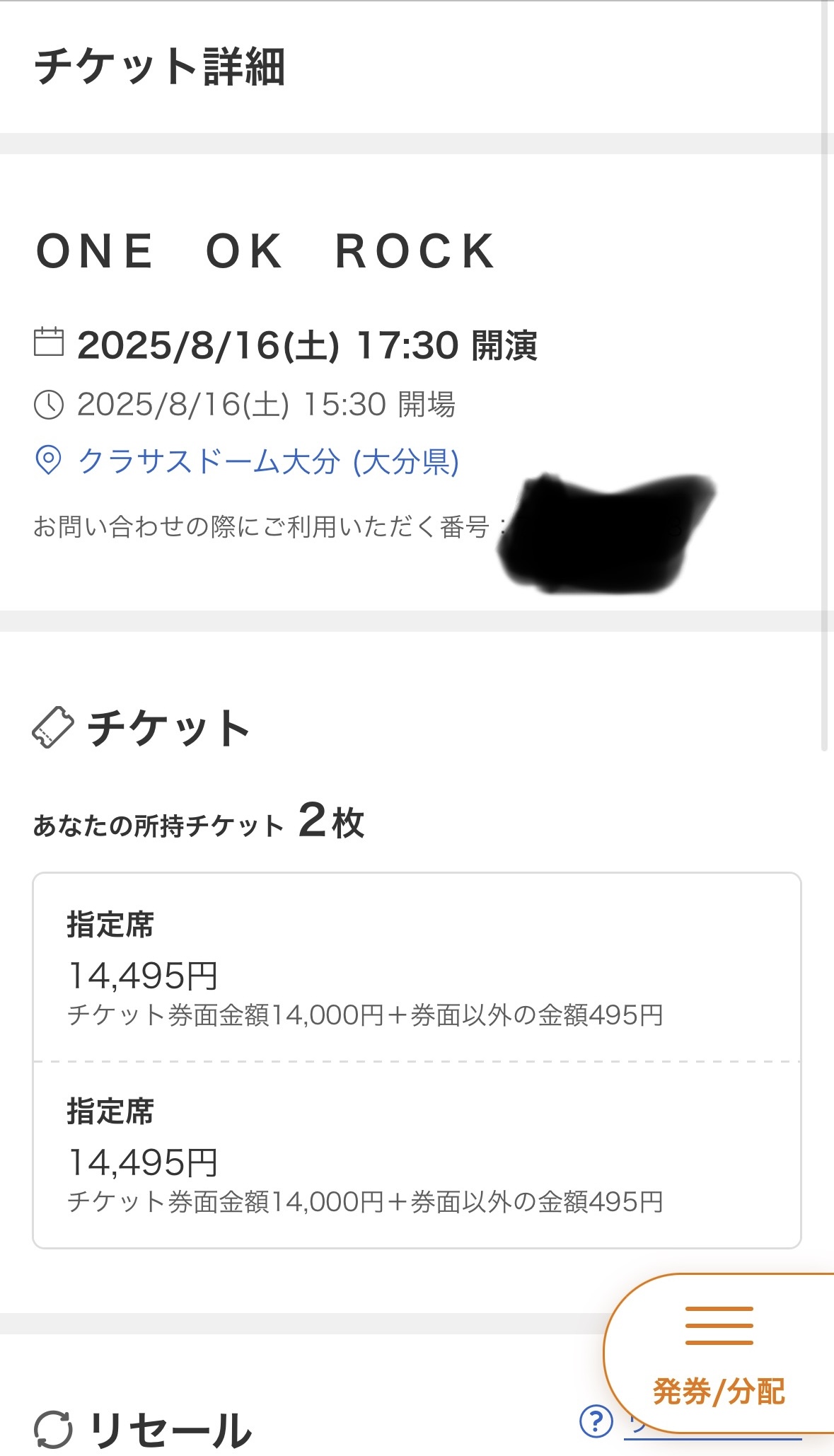
Task: Open the クラサスドーム大分 venue link
Action: 268,461
